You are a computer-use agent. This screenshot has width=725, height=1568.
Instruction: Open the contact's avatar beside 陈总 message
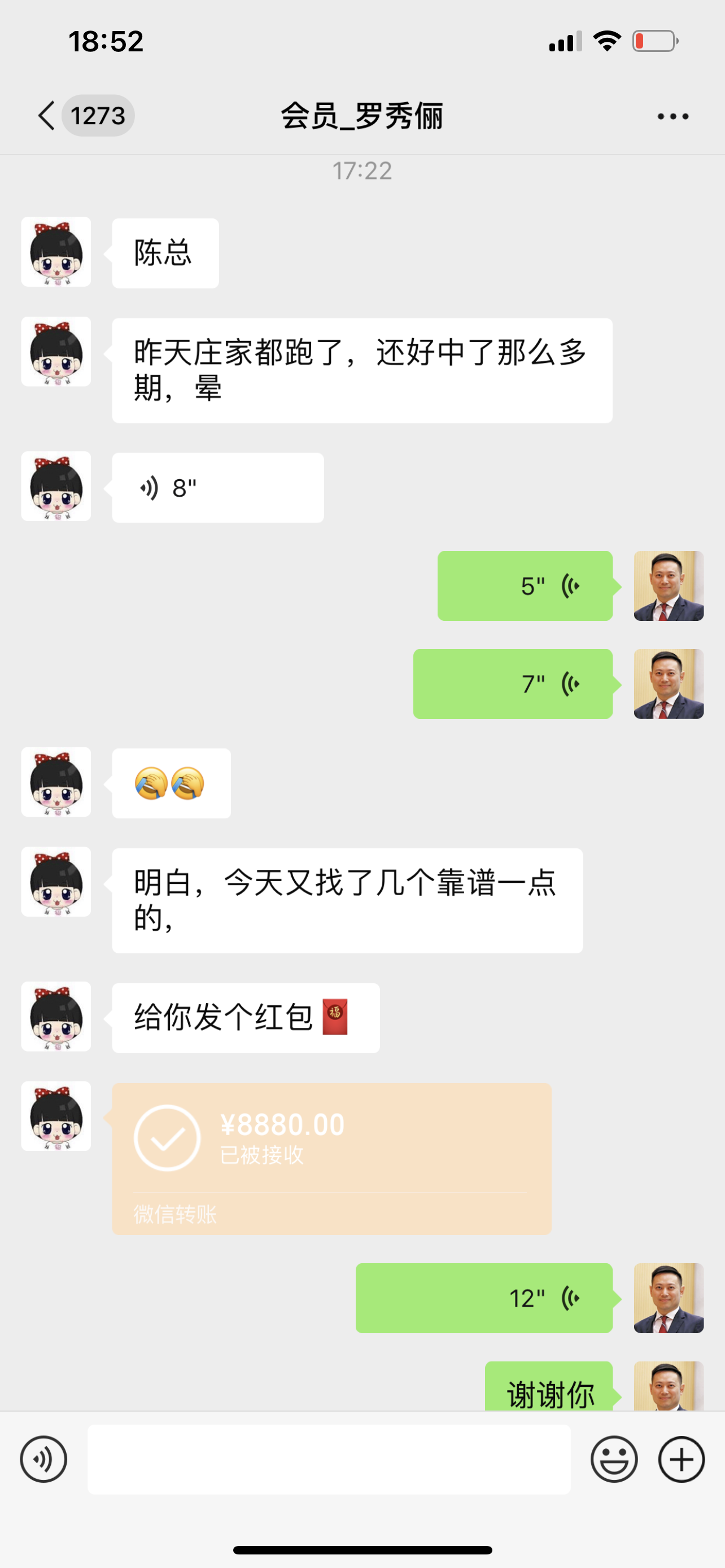56,252
